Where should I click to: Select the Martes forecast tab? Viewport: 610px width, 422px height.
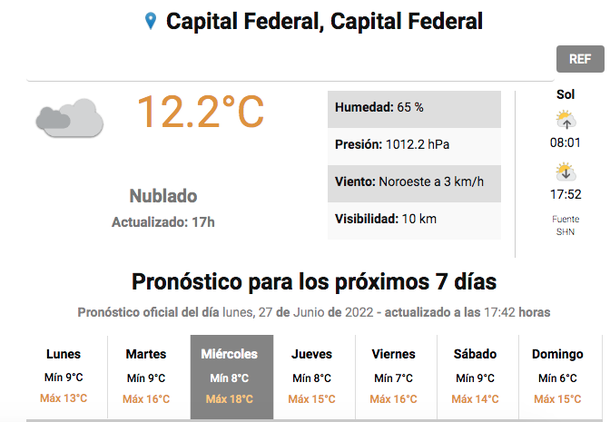[146, 377]
